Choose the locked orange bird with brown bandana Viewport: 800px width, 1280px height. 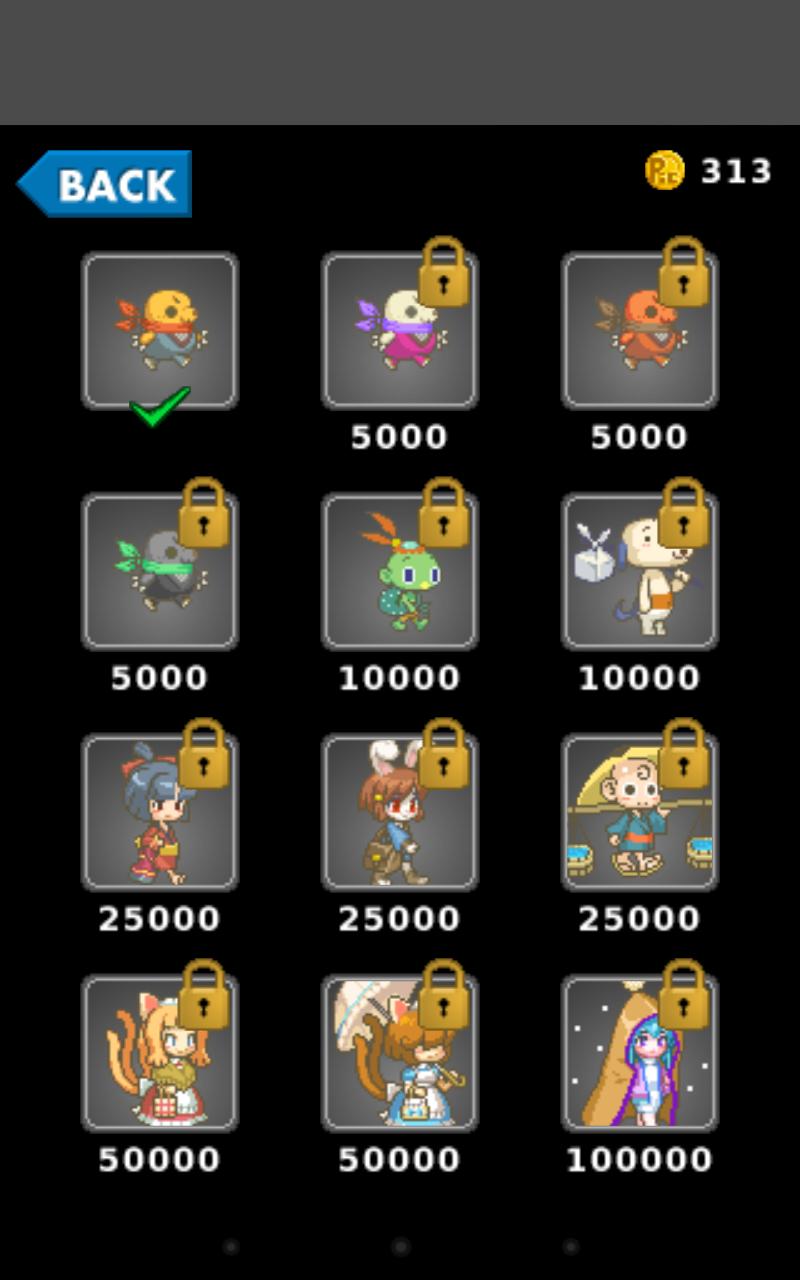(x=639, y=331)
